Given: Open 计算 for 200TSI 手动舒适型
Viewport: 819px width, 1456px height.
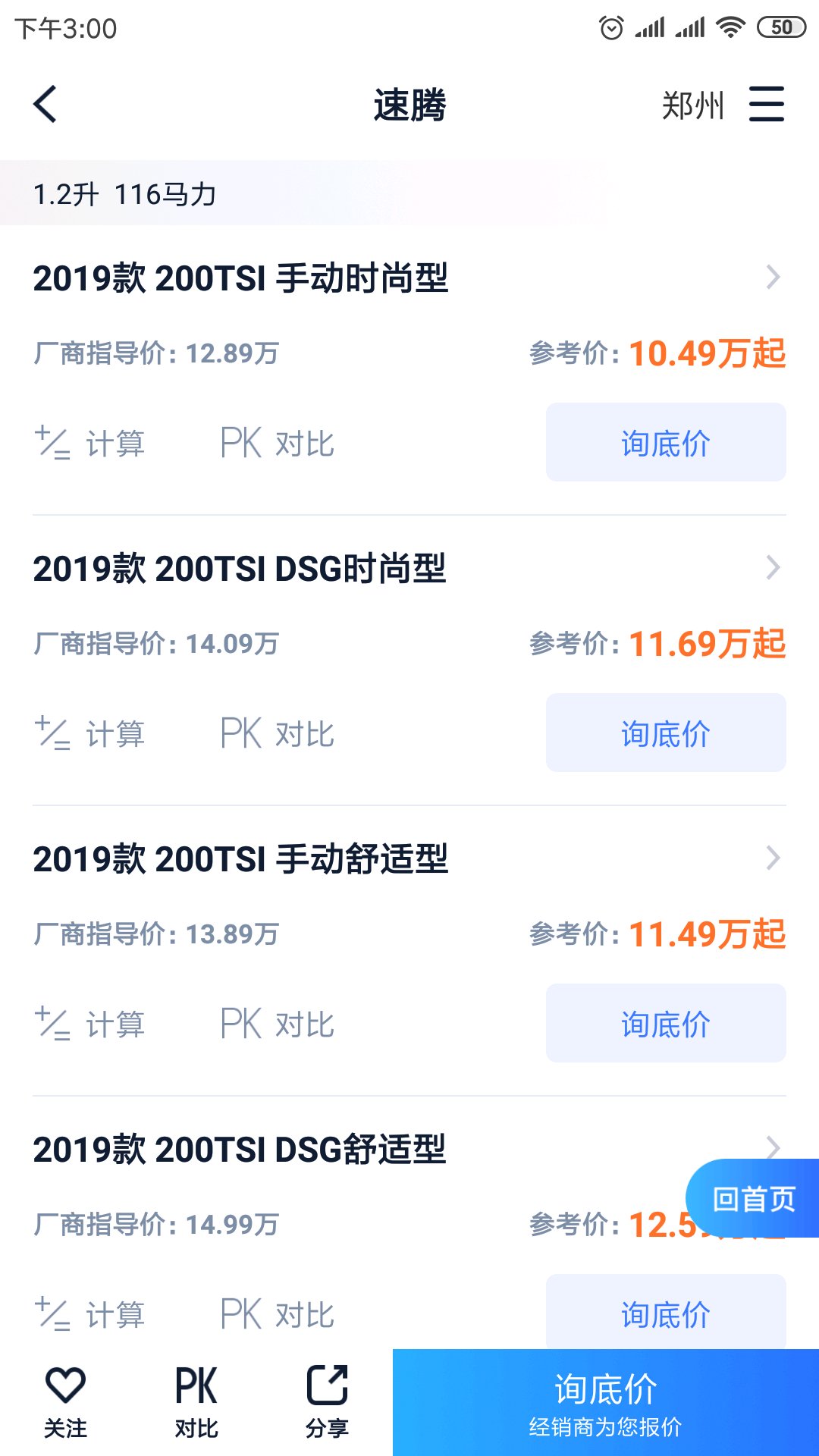Looking at the screenshot, I should [90, 1025].
